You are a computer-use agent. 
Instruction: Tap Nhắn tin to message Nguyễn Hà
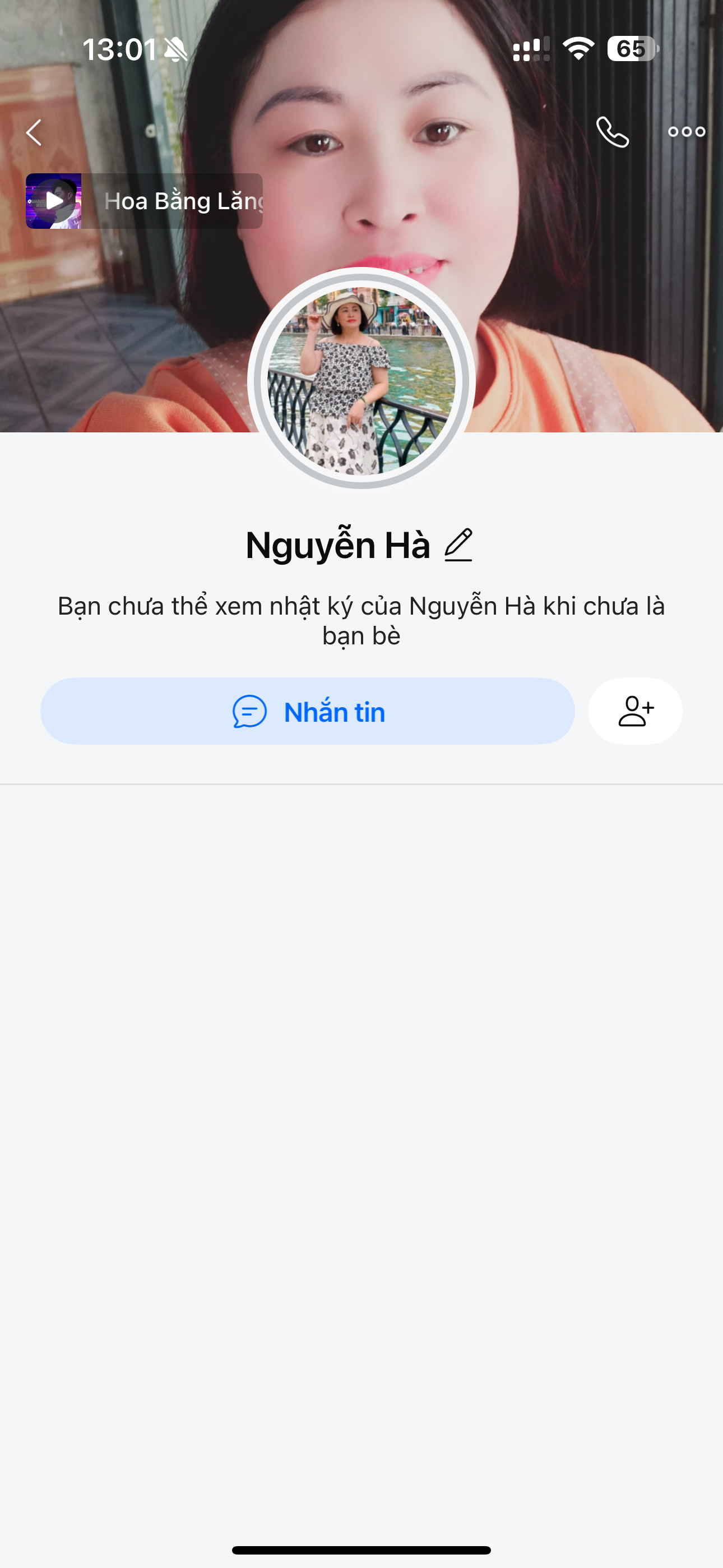click(307, 711)
